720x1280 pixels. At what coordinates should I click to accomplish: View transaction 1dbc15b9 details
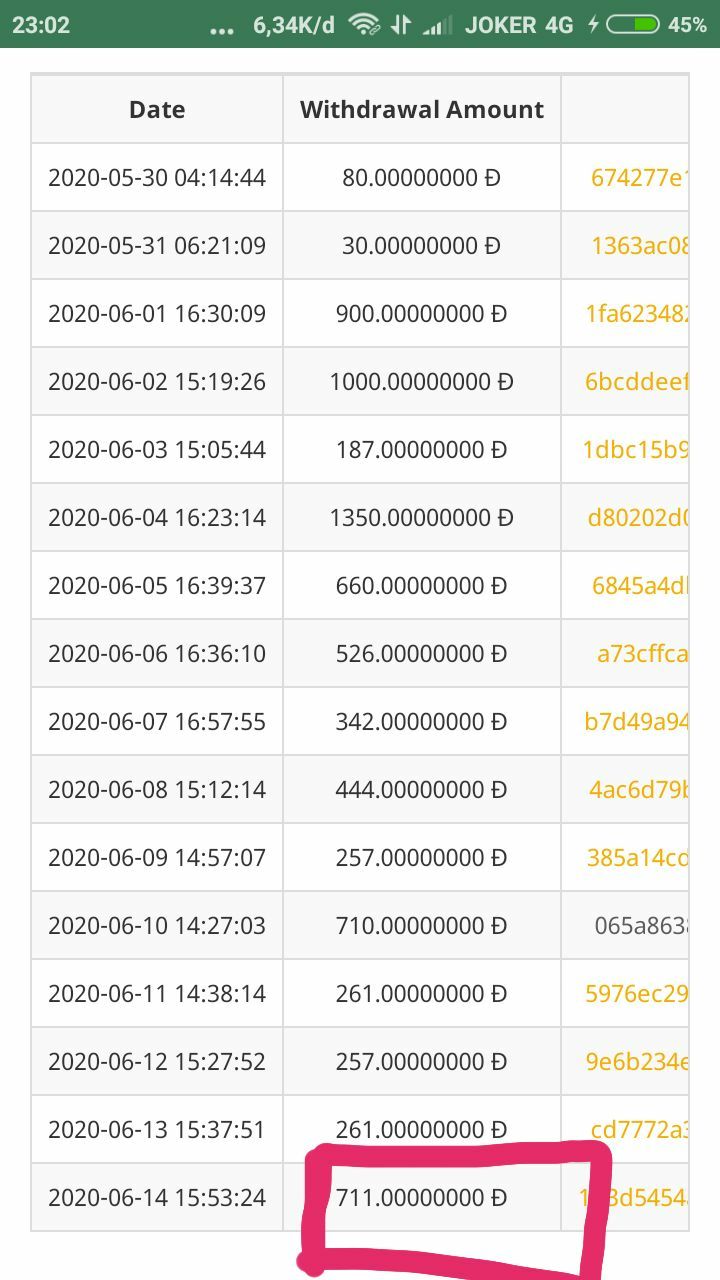[x=636, y=450]
